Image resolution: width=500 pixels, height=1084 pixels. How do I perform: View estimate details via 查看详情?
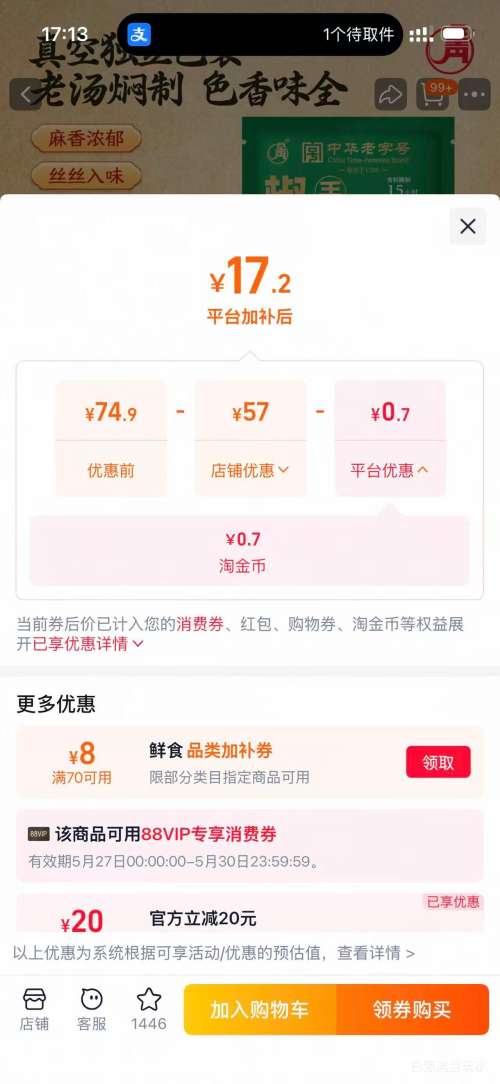(x=376, y=953)
